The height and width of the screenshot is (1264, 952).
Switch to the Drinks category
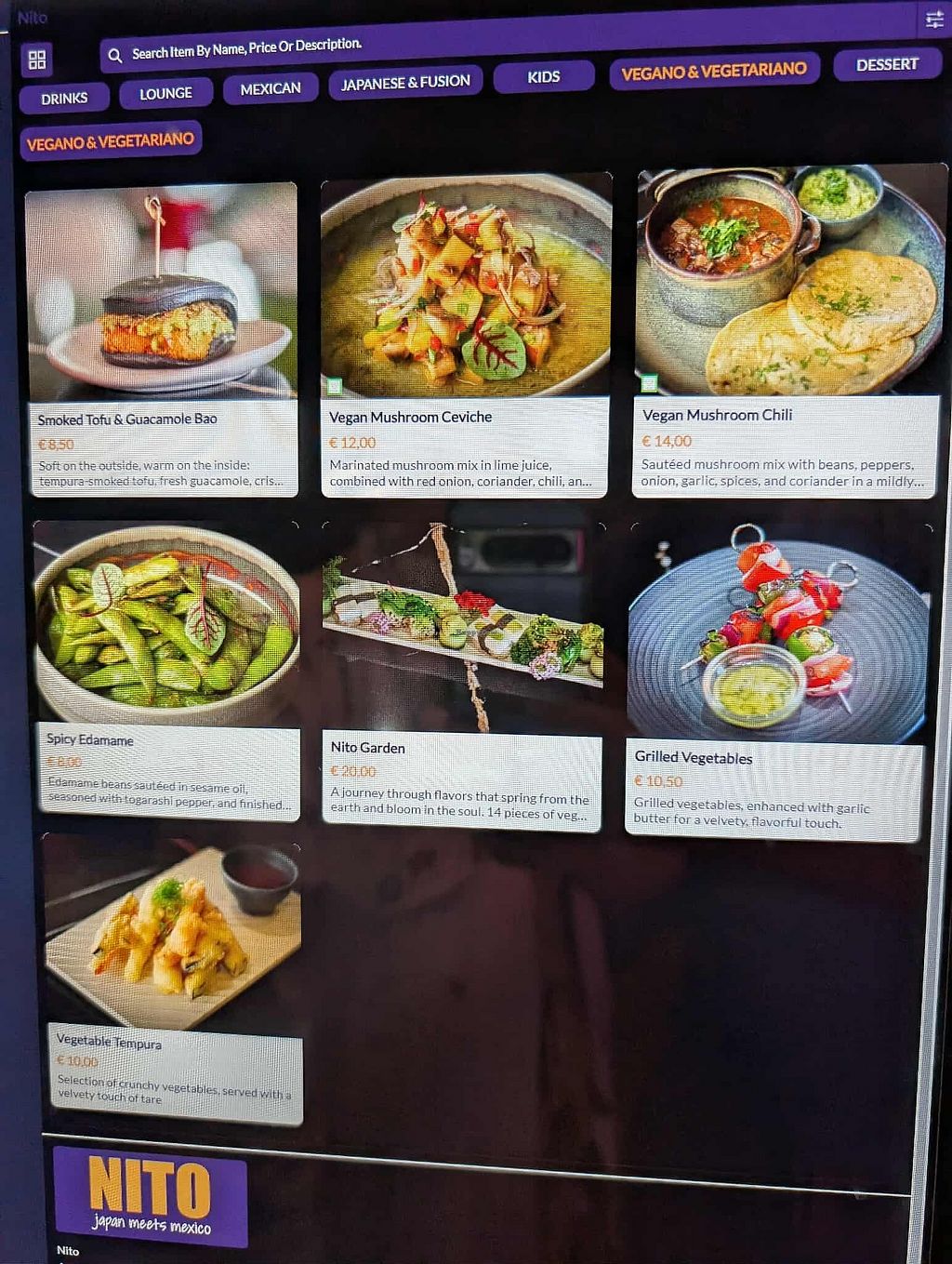(x=64, y=99)
